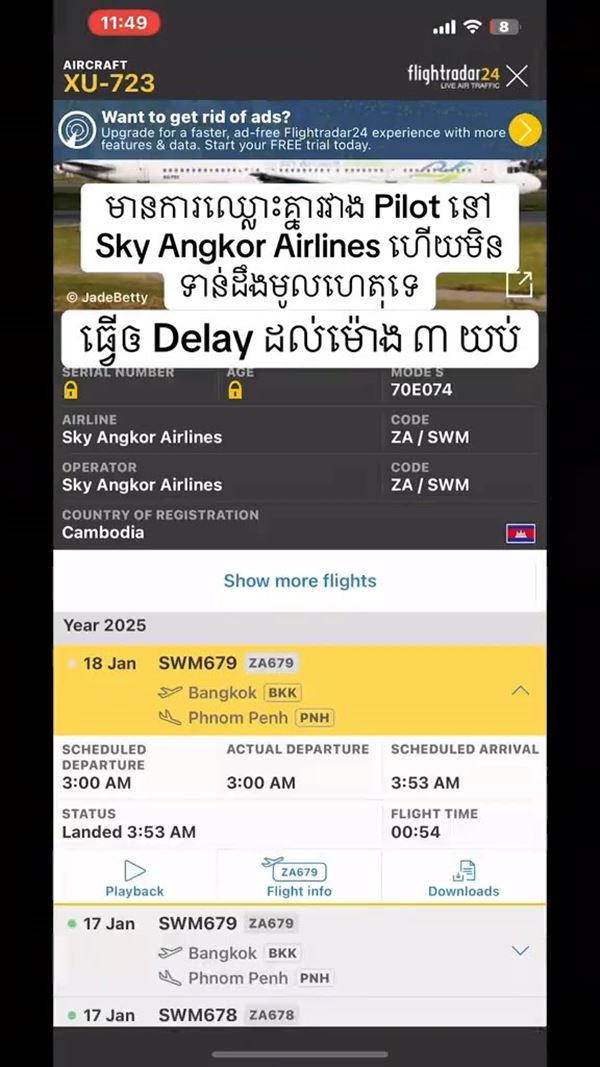Start Playback of the 18 Jan flight
The width and height of the screenshot is (600, 1067).
pos(135,878)
